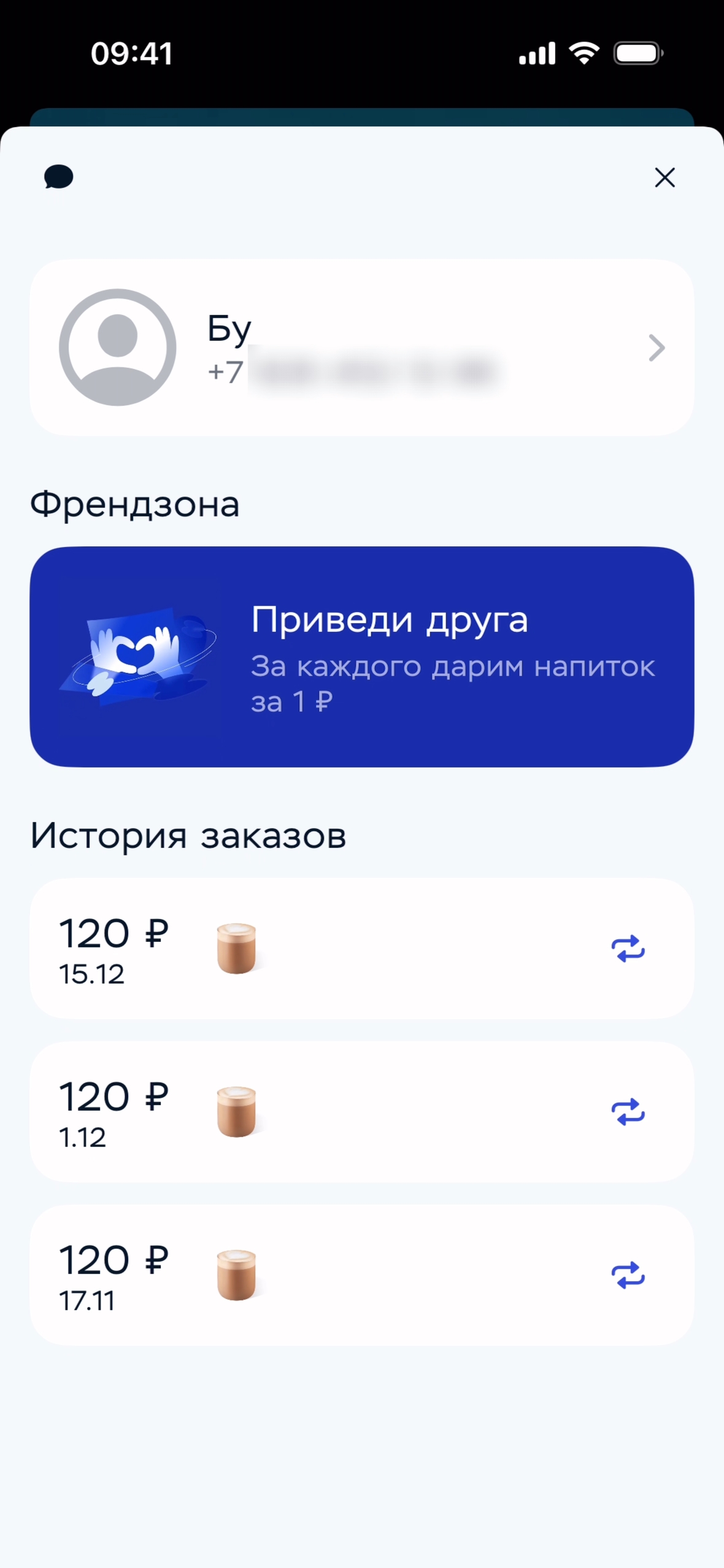
Task: Close the profile sheet
Action: pyautogui.click(x=664, y=177)
